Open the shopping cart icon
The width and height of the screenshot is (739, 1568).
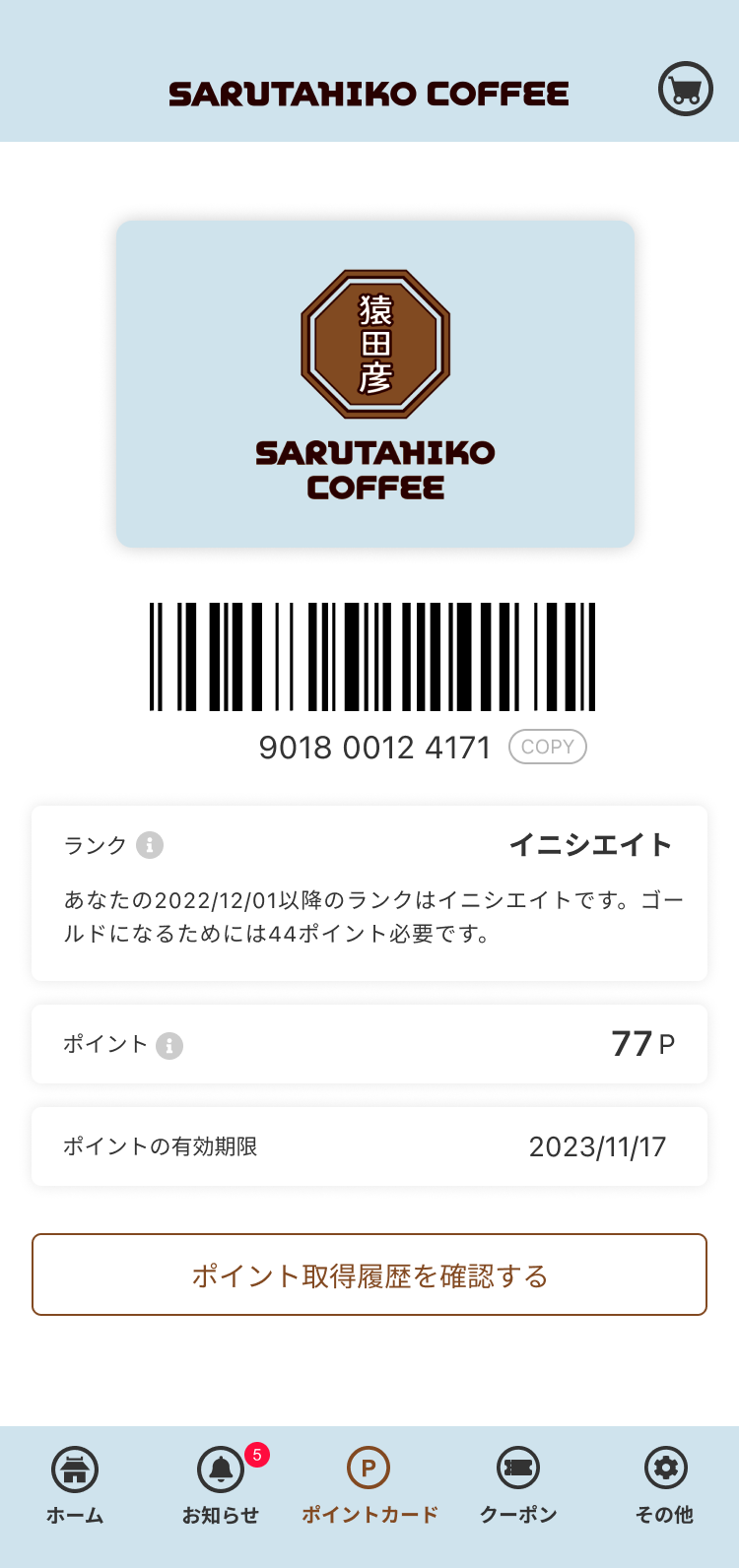coord(686,90)
